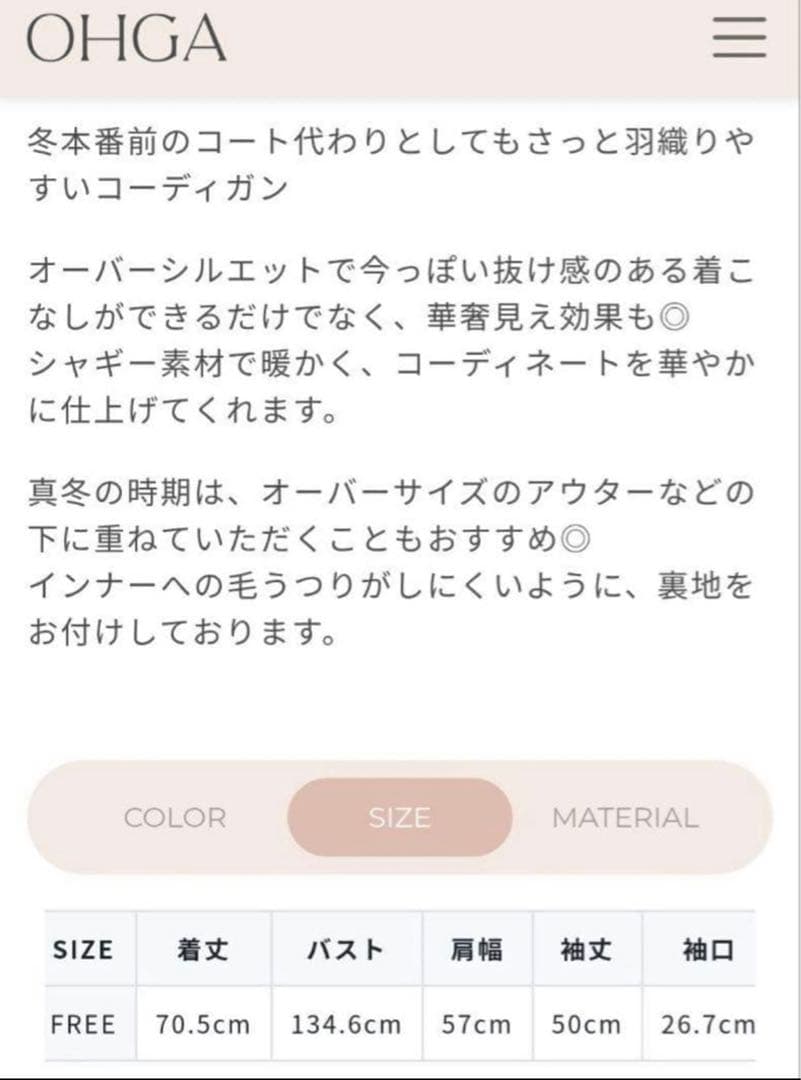801x1080 pixels.
Task: Click the 26.7cm cuff value
Action: click(x=706, y=1023)
